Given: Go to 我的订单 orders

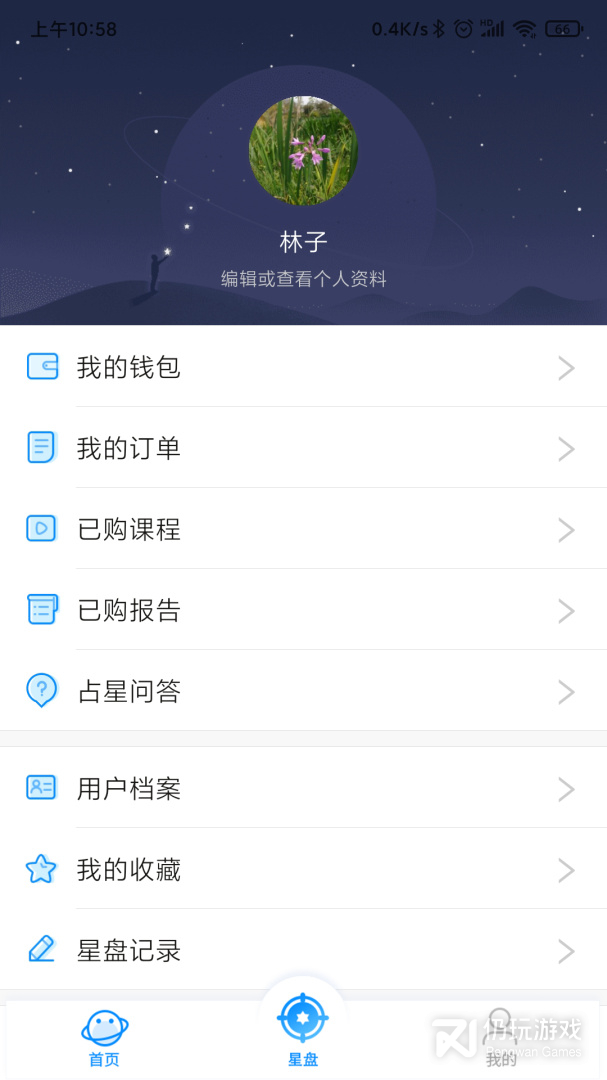Looking at the screenshot, I should coord(303,448).
